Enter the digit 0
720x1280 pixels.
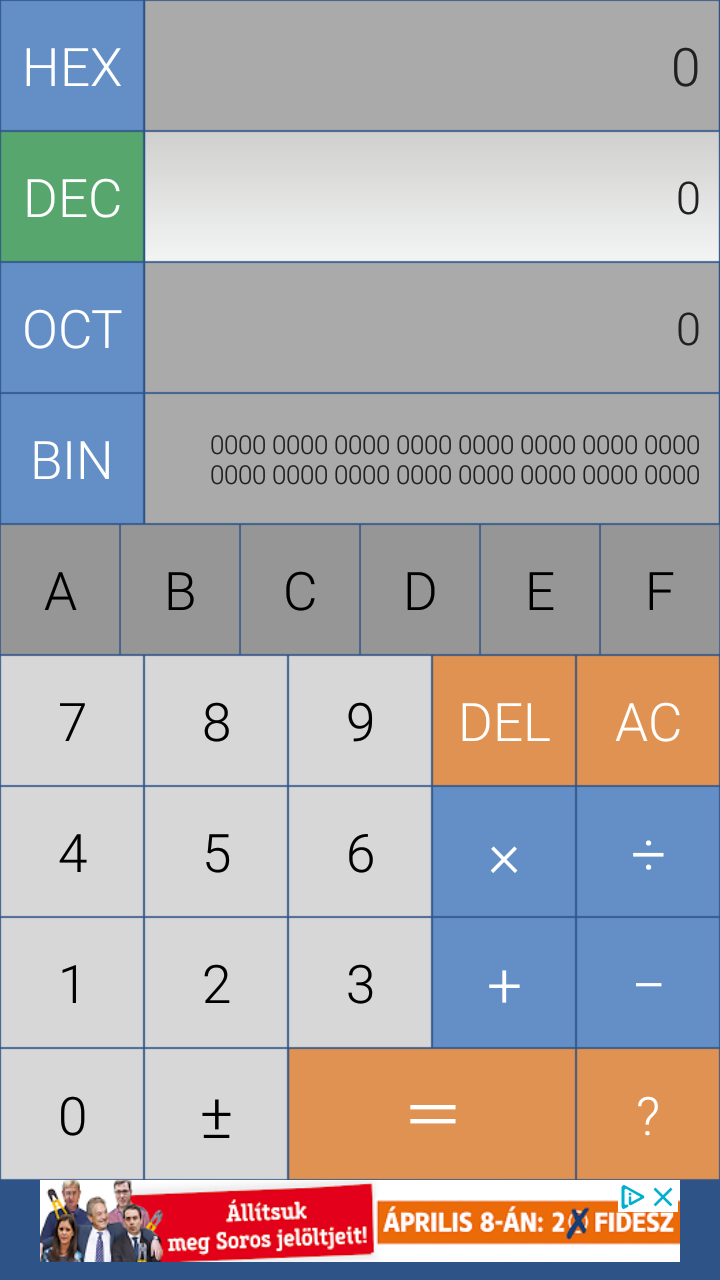[72, 1114]
